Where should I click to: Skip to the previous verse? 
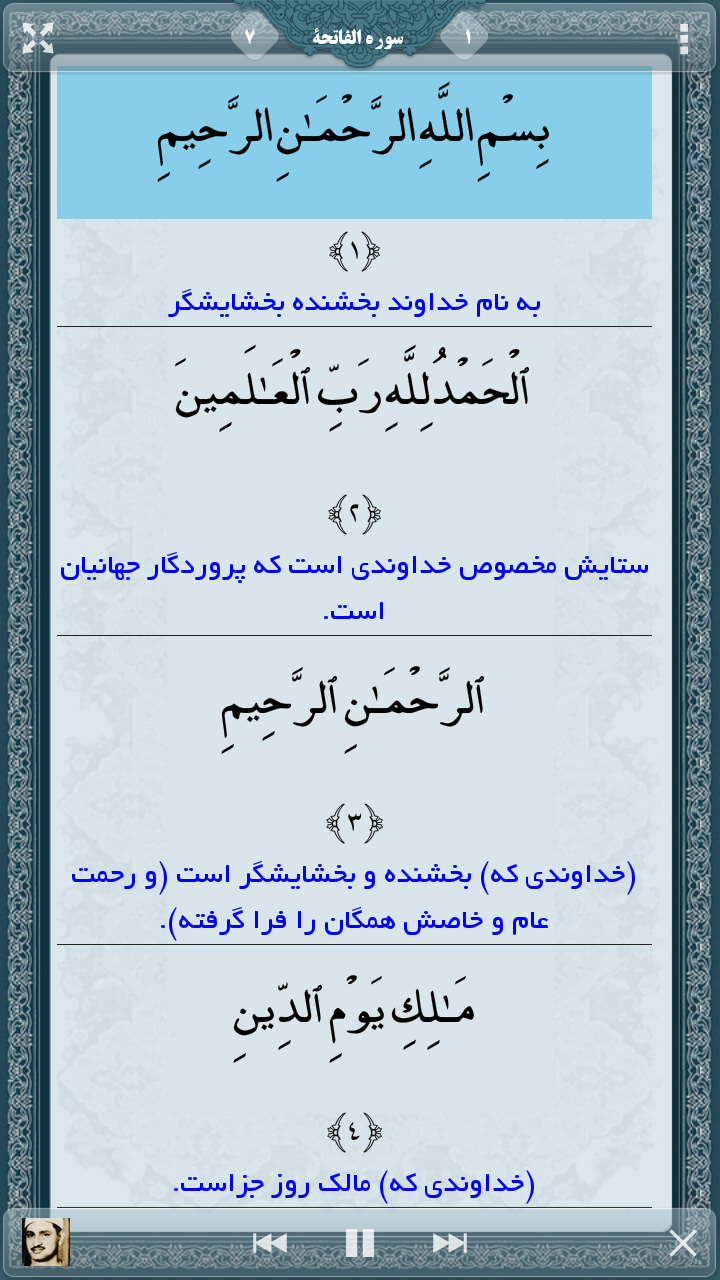click(270, 1243)
